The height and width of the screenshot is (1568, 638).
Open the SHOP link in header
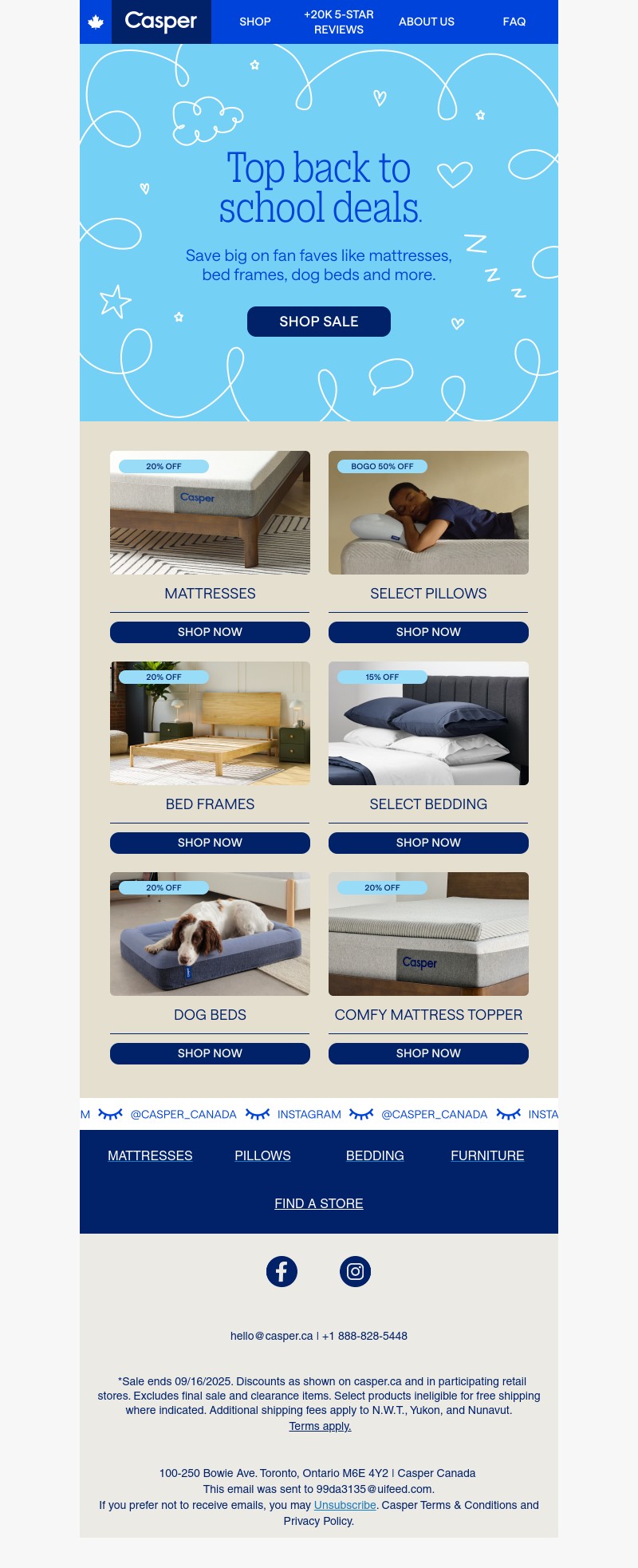255,22
